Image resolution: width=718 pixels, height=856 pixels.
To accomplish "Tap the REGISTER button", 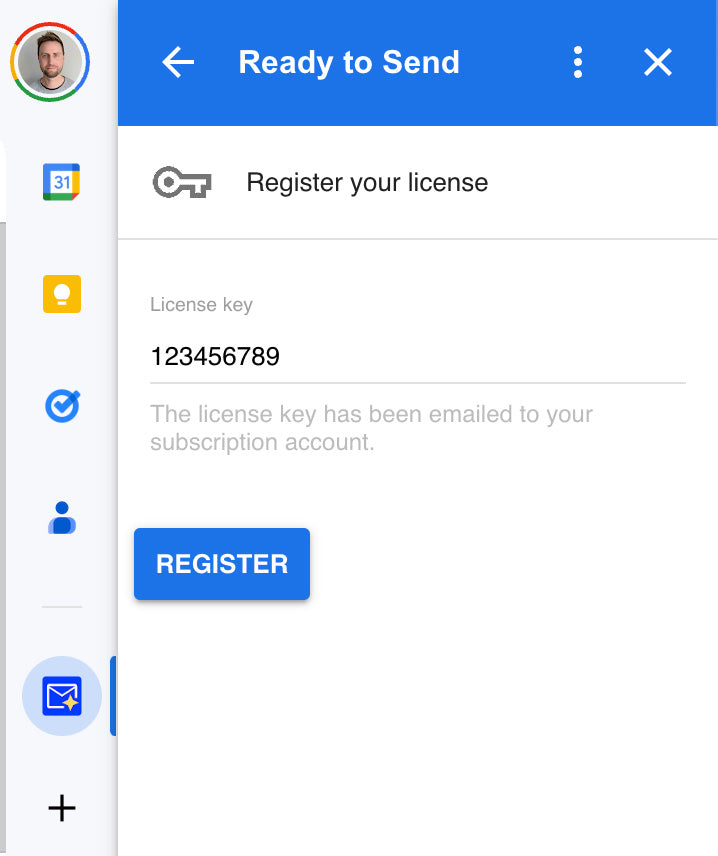I will (x=222, y=564).
